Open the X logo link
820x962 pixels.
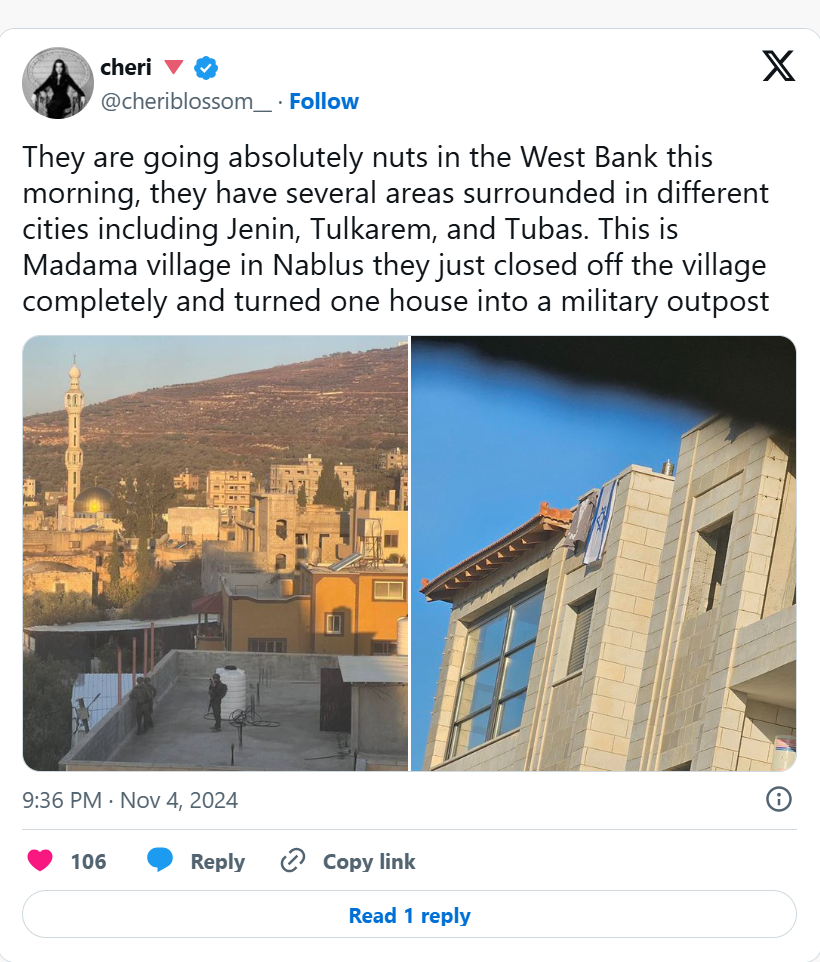(778, 66)
